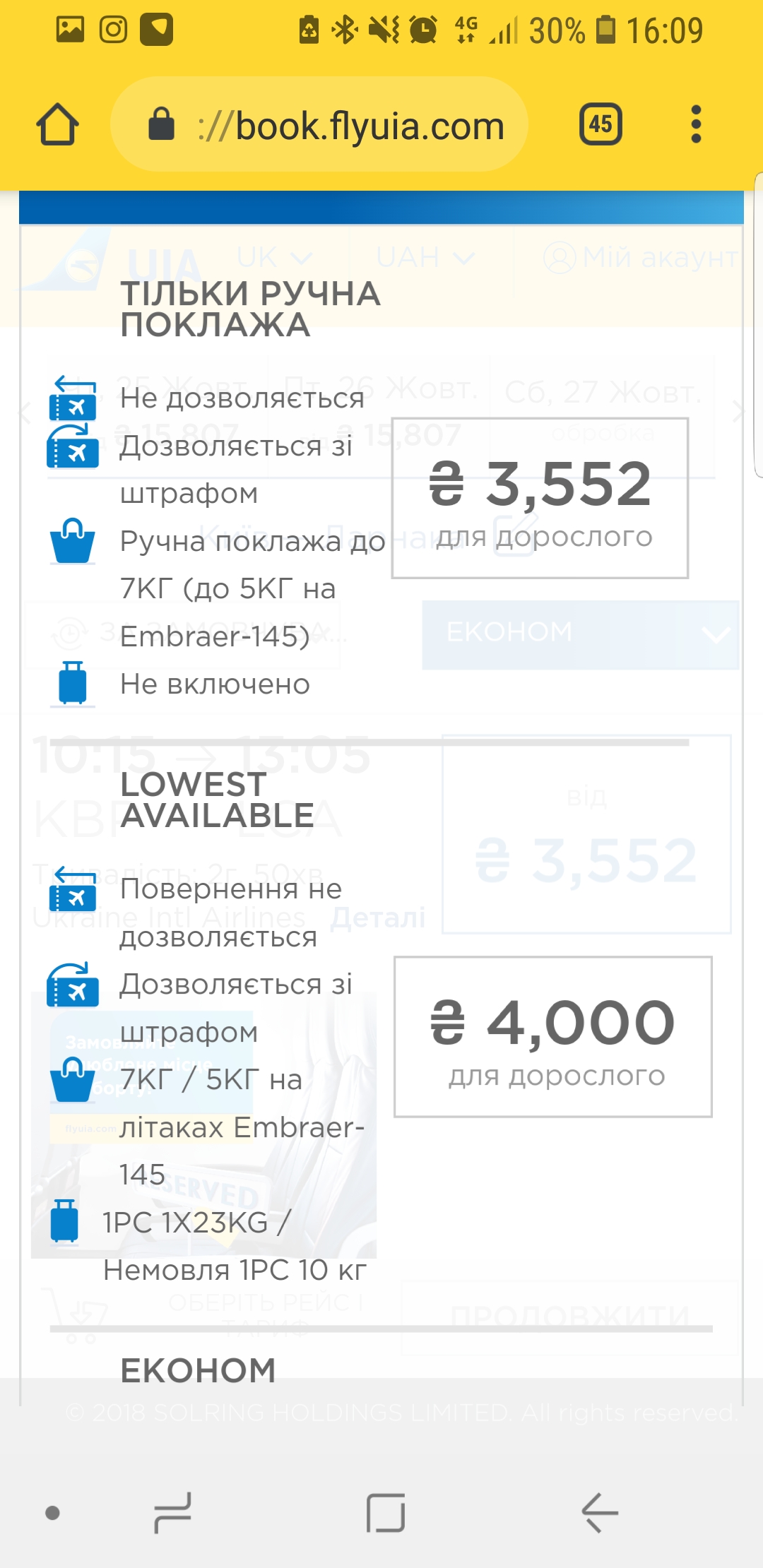The width and height of the screenshot is (763, 1568).
Task: Tap the book.flyuia.com address bar
Action: (319, 125)
